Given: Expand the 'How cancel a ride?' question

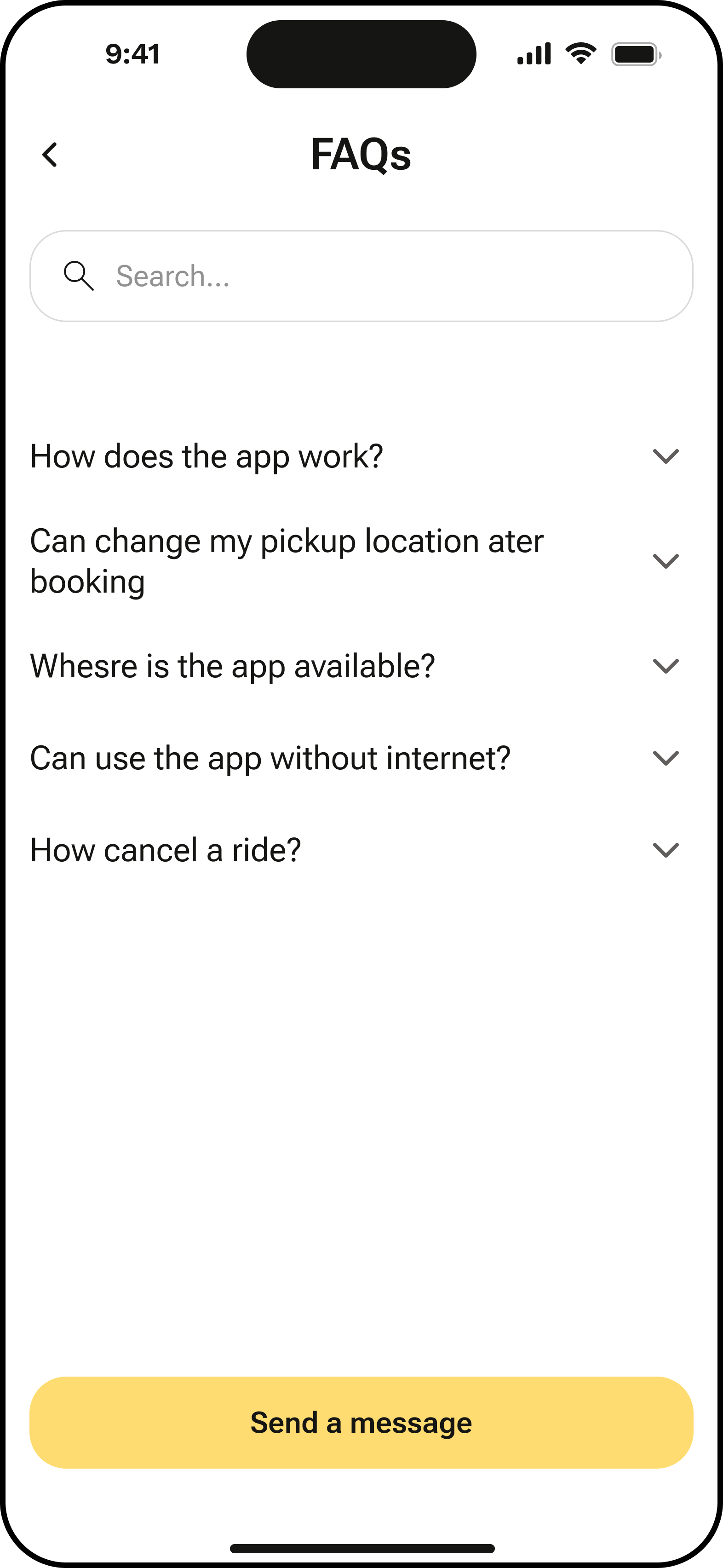Looking at the screenshot, I should point(667,849).
